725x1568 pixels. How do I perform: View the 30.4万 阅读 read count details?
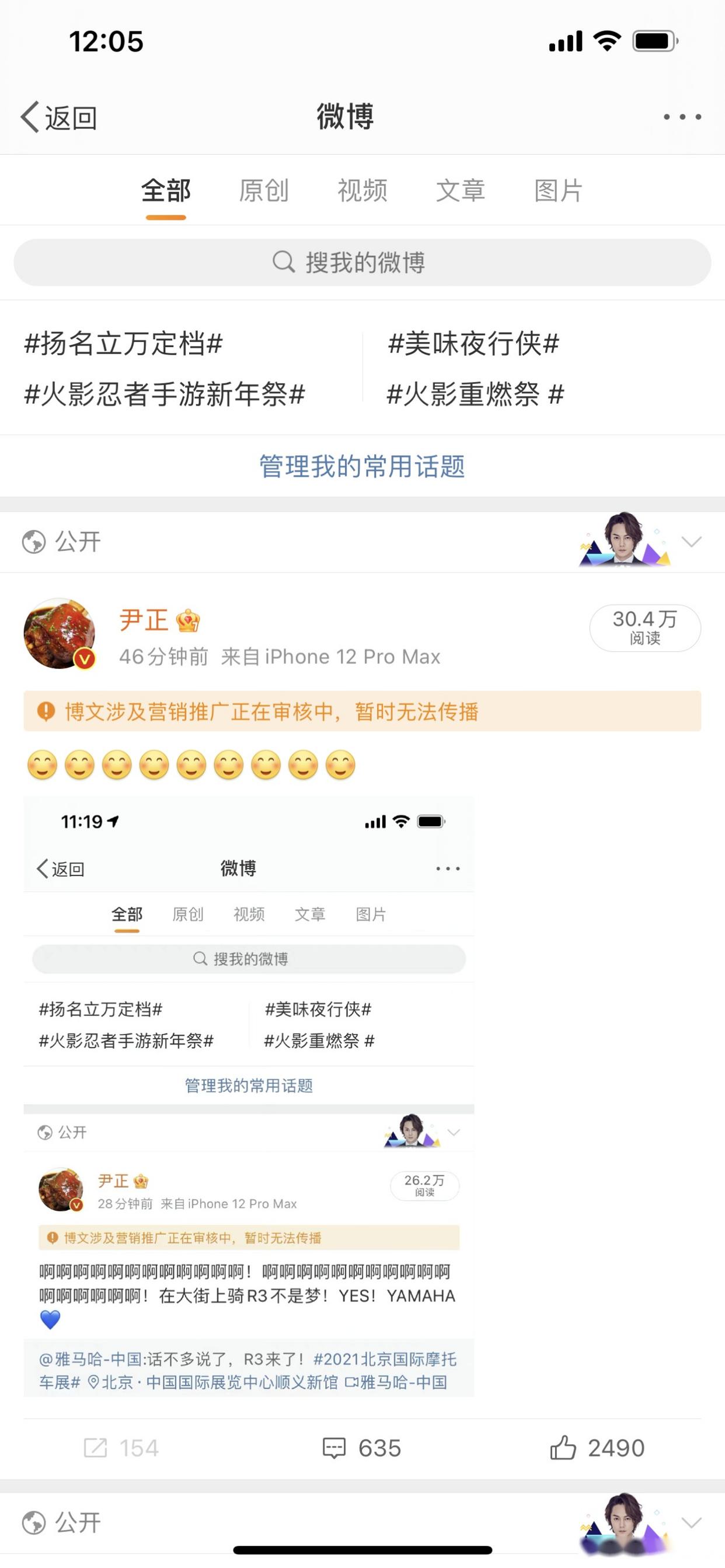coord(644,627)
